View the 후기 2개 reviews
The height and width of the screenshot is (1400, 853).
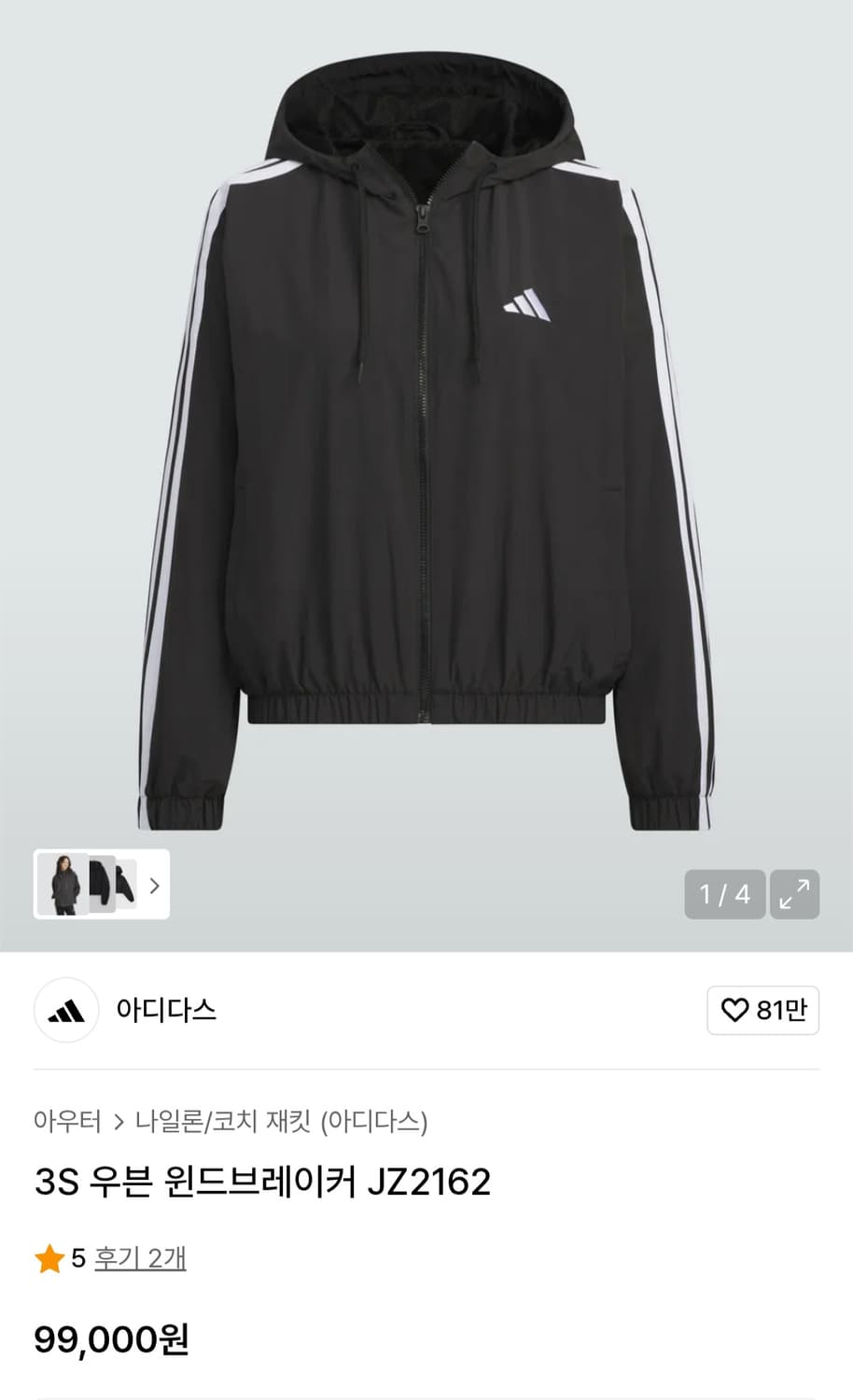pyautogui.click(x=140, y=1258)
